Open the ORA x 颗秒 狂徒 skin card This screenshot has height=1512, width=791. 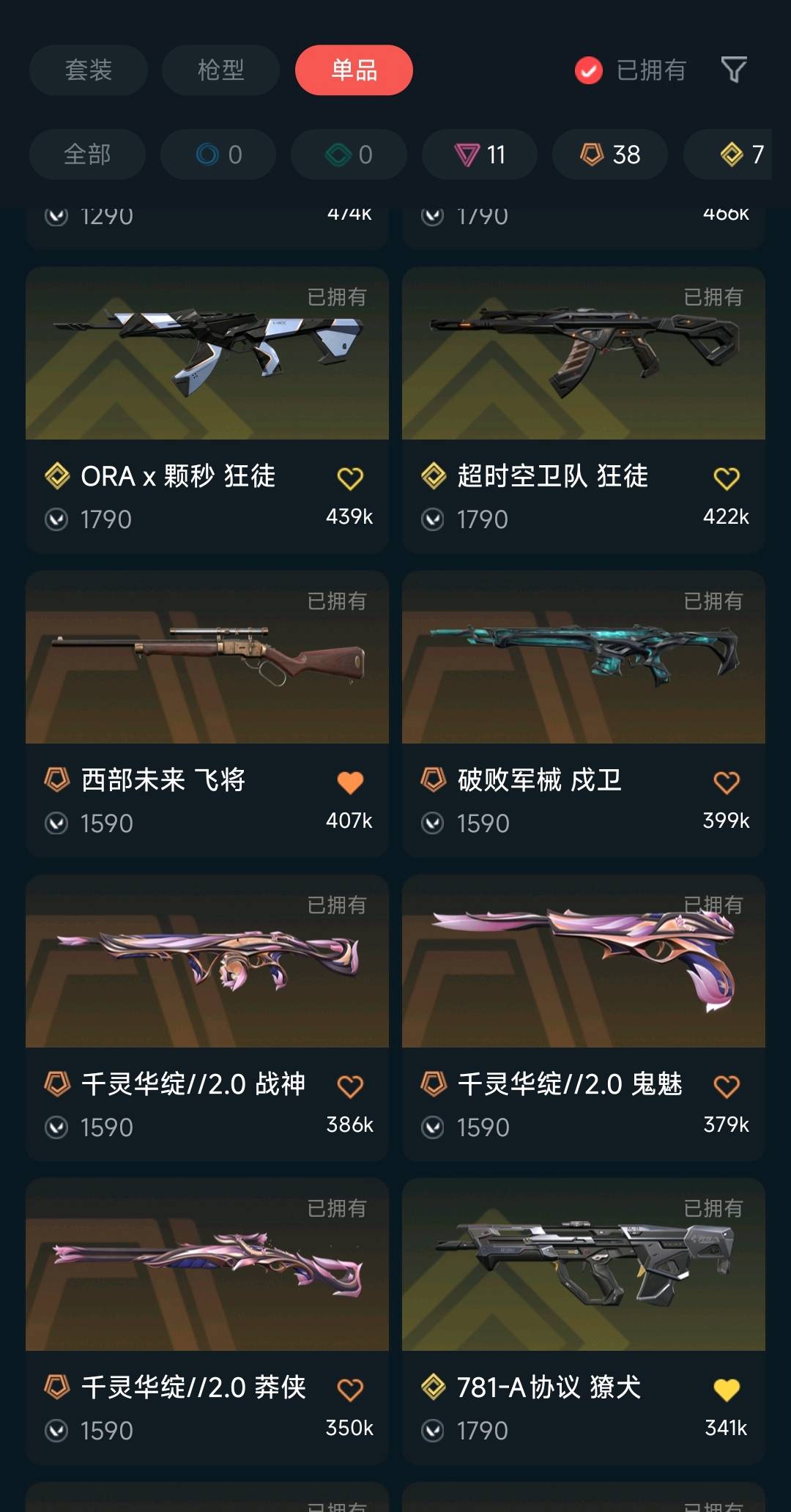click(207, 409)
